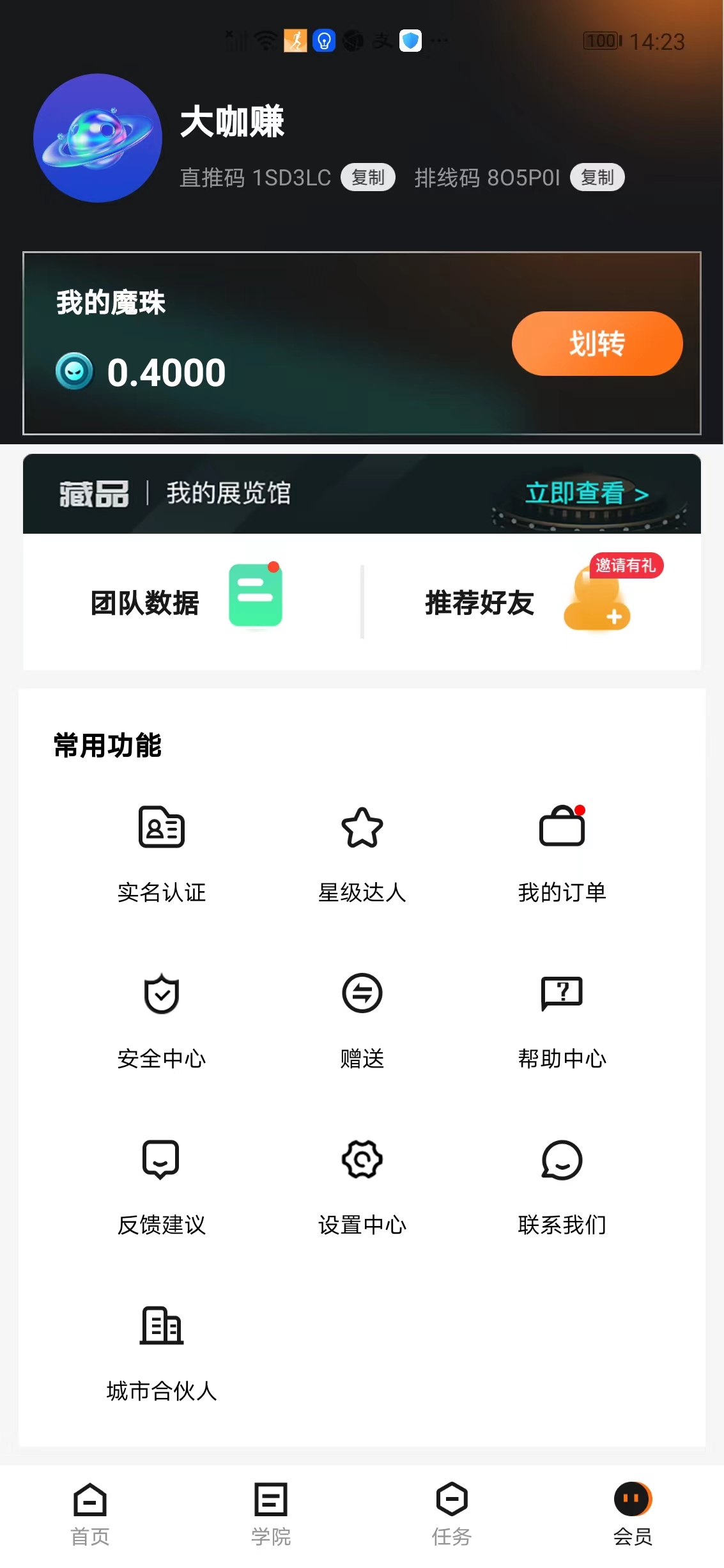The height and width of the screenshot is (1568, 724).
Task: Tap the profile avatar of 大咖赚
Action: click(x=97, y=138)
